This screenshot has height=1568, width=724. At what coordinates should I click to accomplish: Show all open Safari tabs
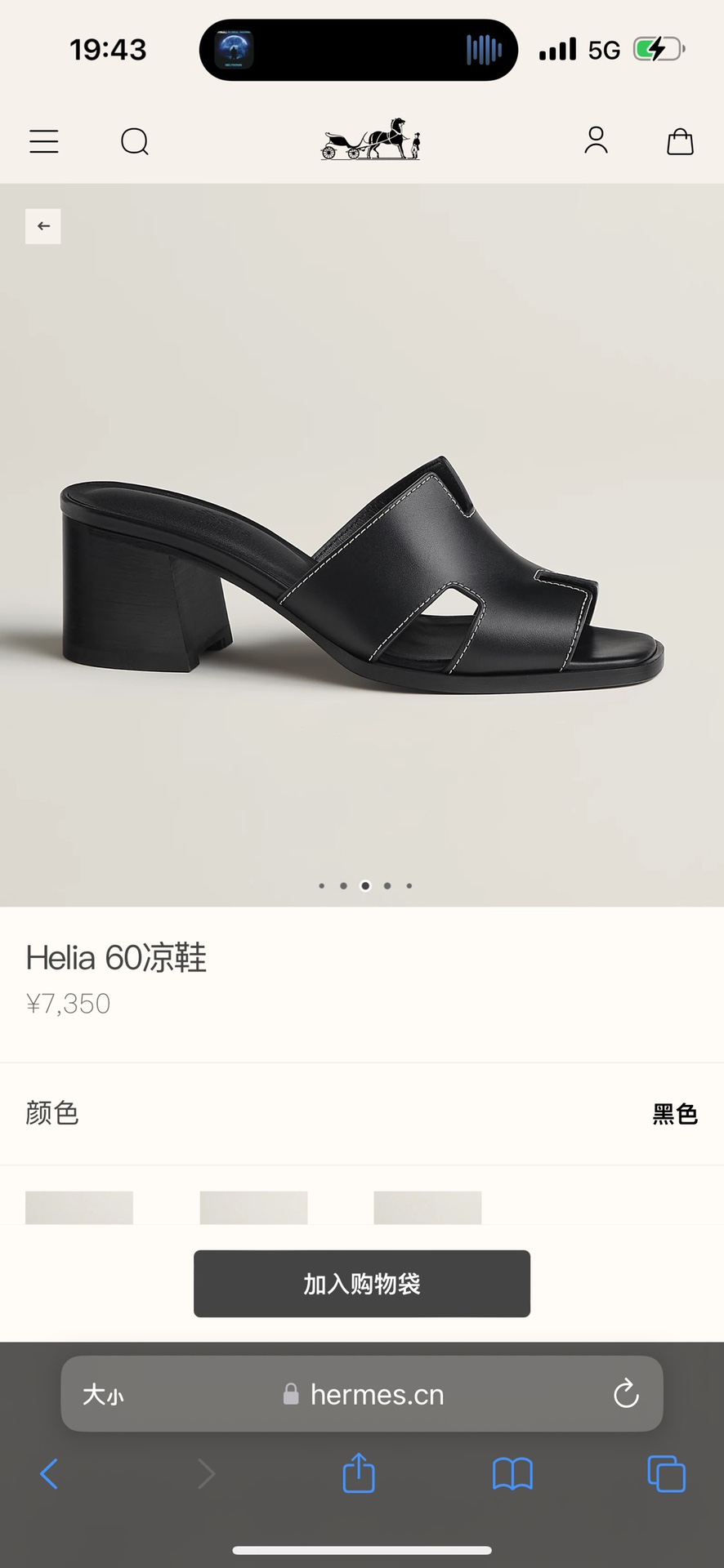point(666,1474)
